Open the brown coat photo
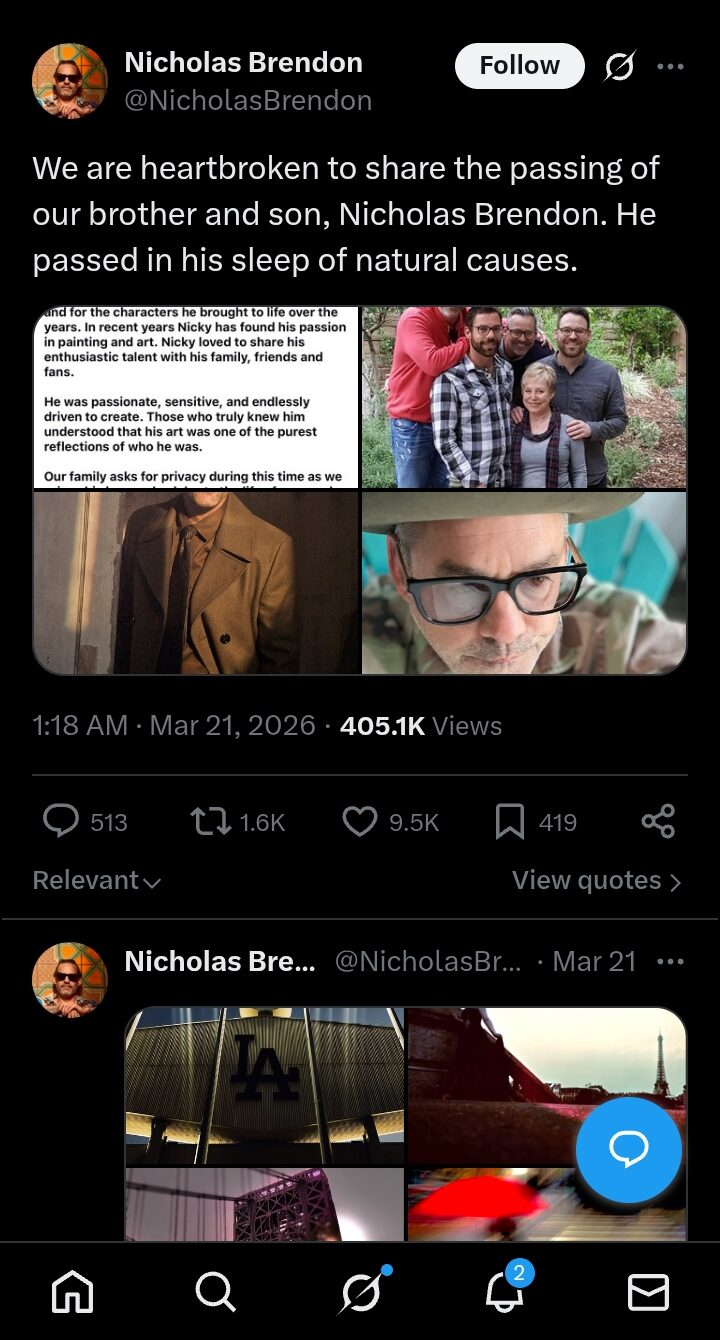The height and width of the screenshot is (1340, 720). [x=196, y=582]
